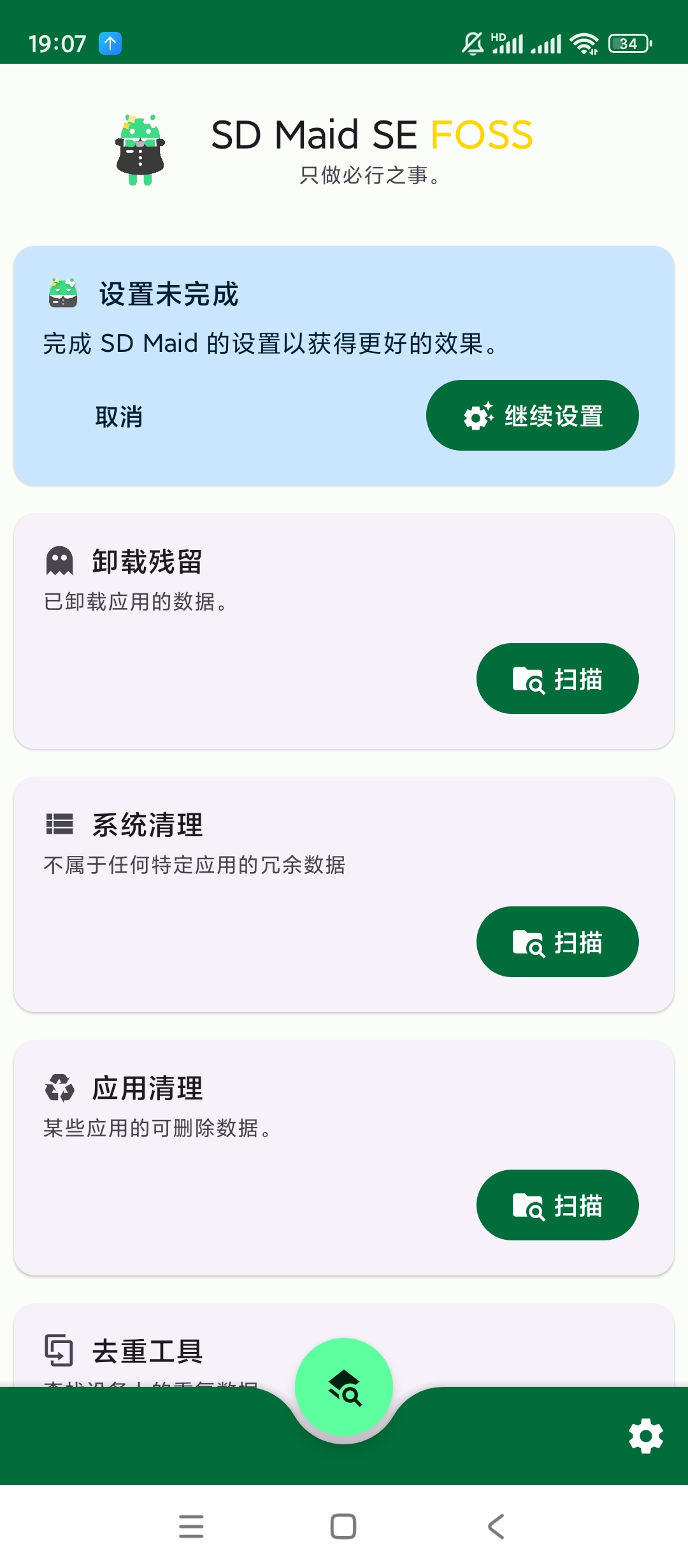Select the recycle icon next to 应用清理
688x1568 pixels.
pos(60,1087)
